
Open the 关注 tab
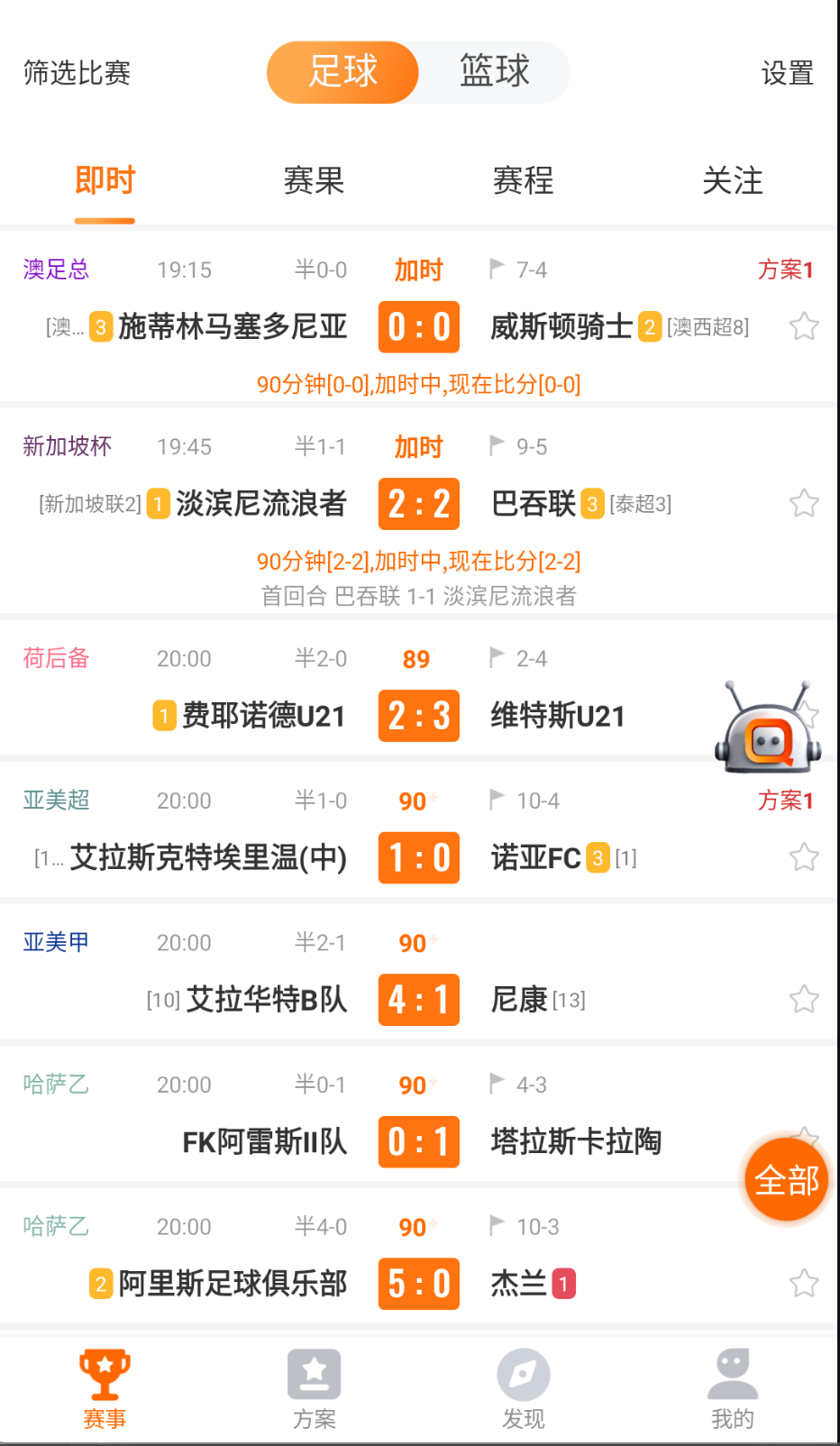coord(734,180)
